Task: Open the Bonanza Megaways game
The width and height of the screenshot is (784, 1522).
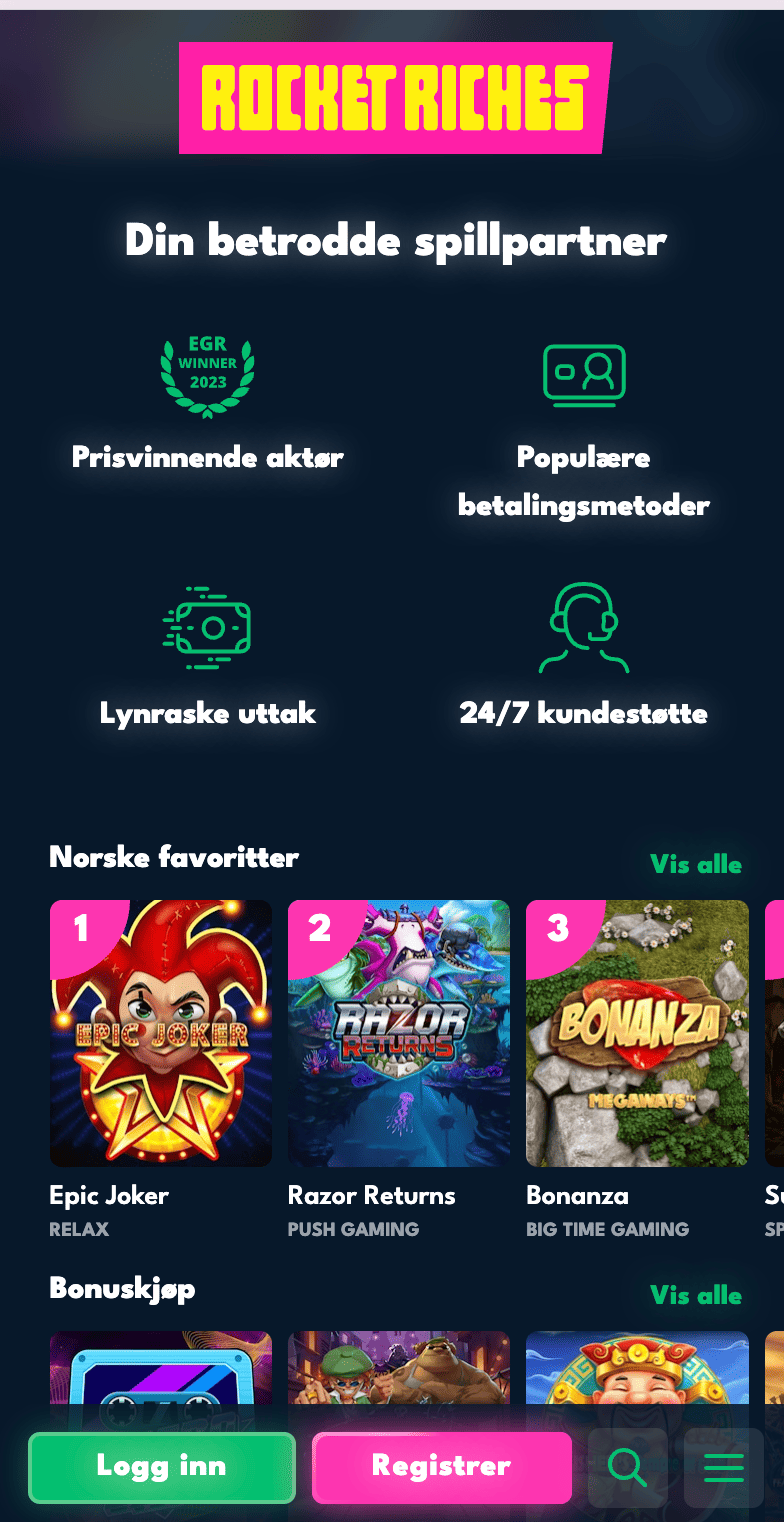Action: pos(637,1033)
